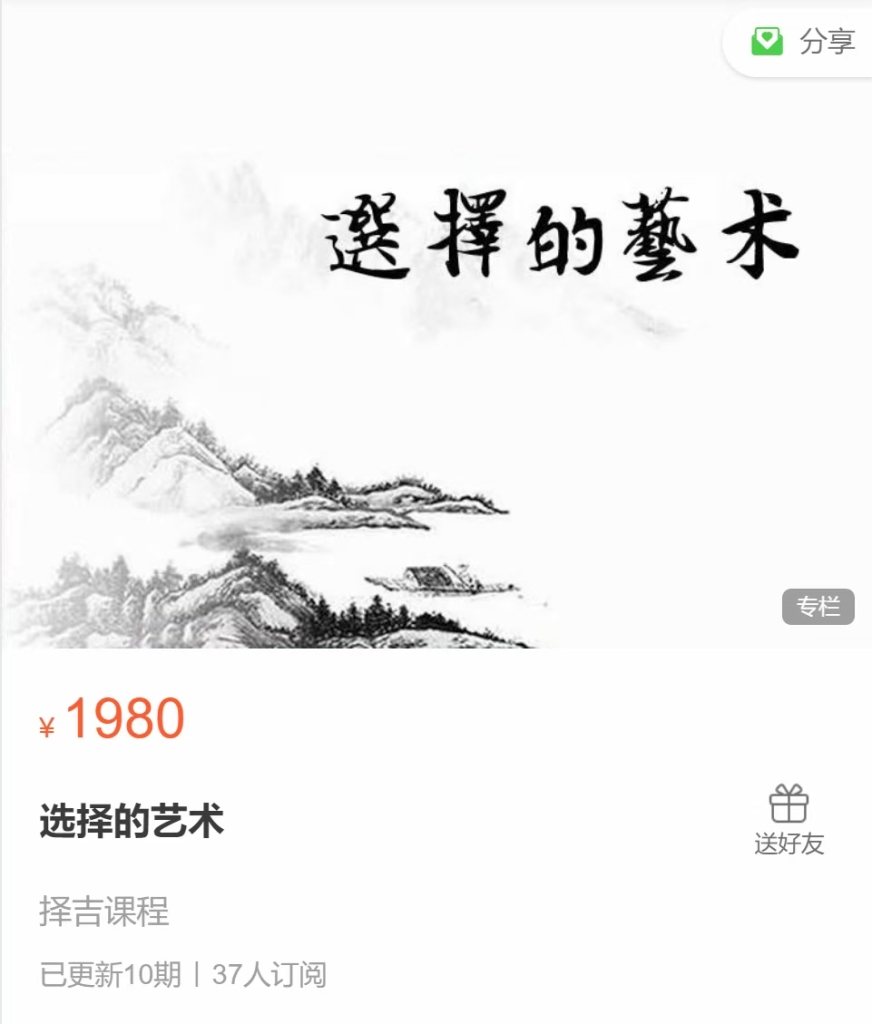Tap the 選擇的藝術 banner image
872x1024 pixels.
(x=560, y=230)
